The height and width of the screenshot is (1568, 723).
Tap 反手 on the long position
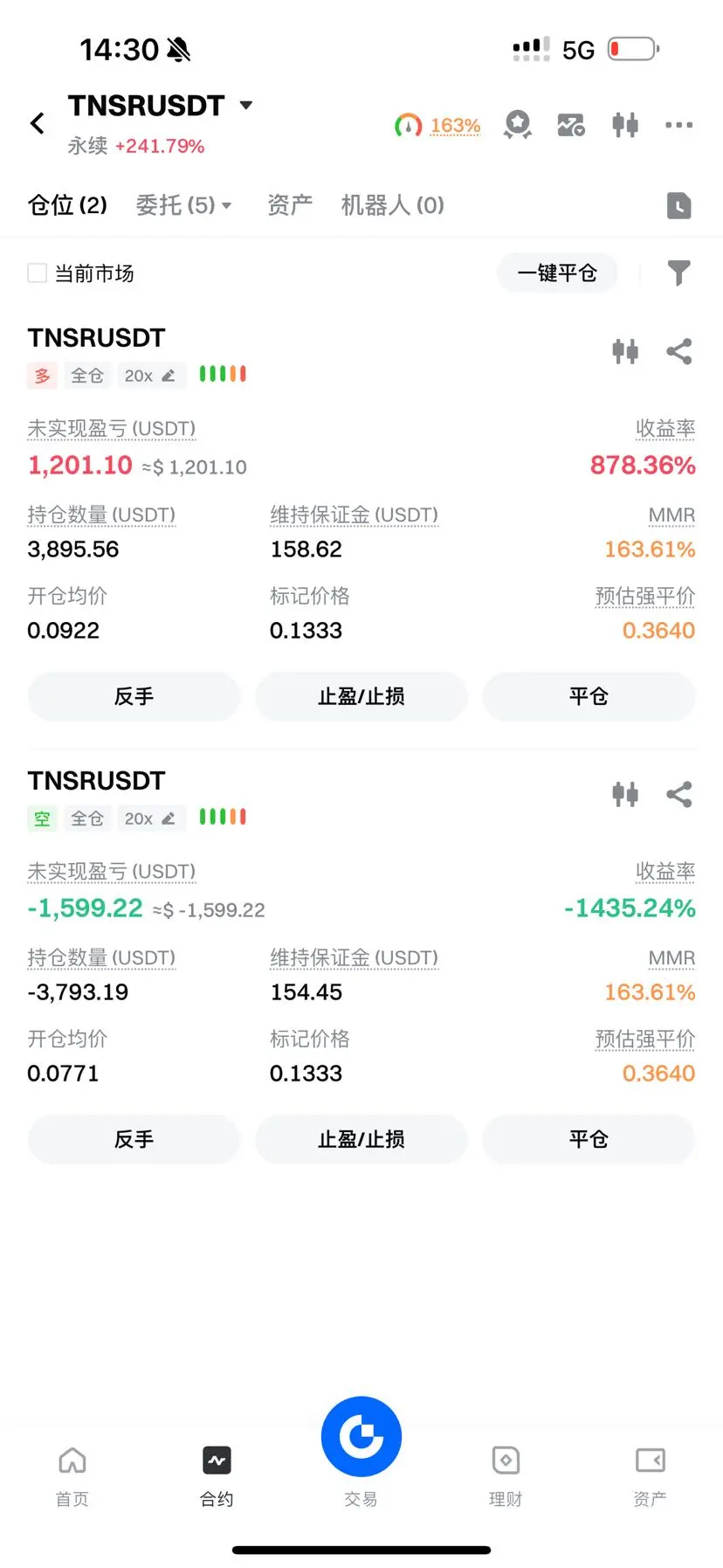click(134, 696)
